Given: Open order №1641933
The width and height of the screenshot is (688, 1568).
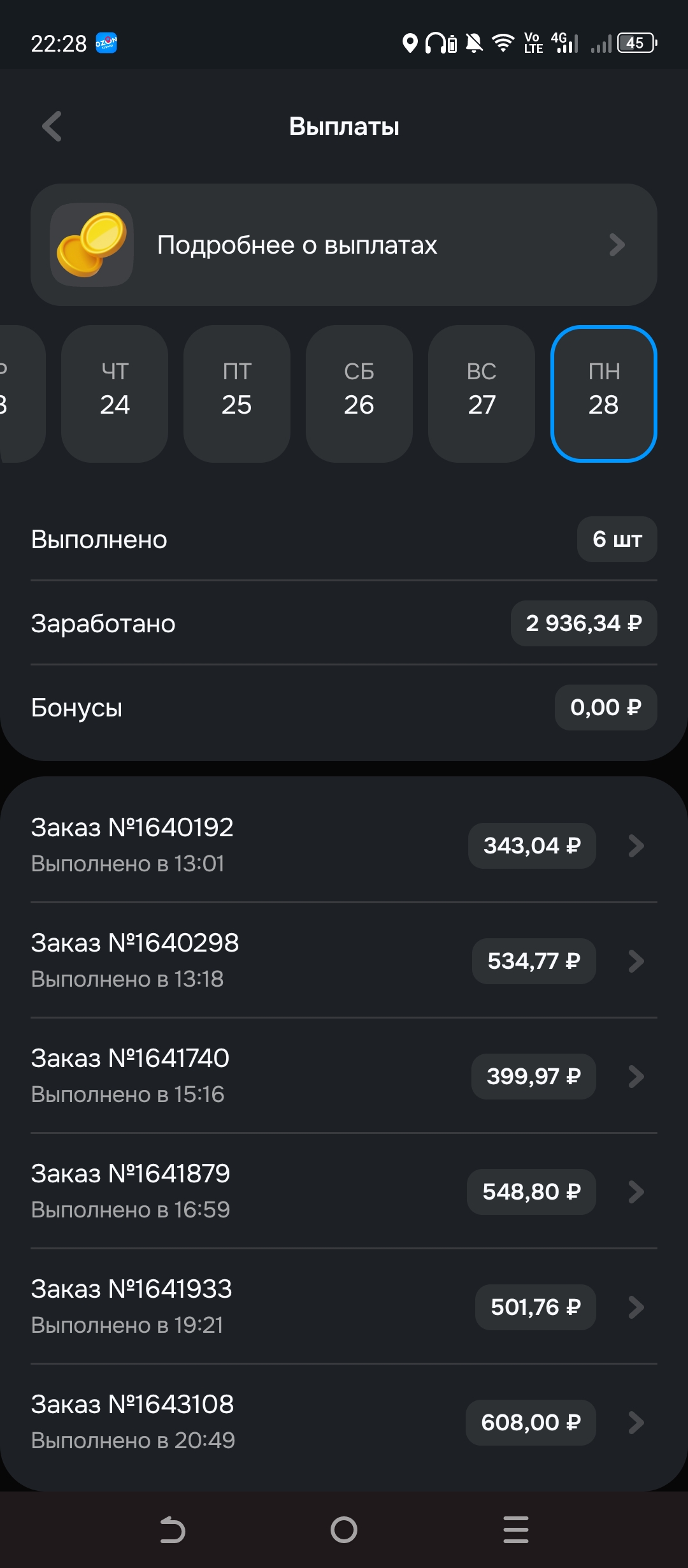Looking at the screenshot, I should [344, 1307].
